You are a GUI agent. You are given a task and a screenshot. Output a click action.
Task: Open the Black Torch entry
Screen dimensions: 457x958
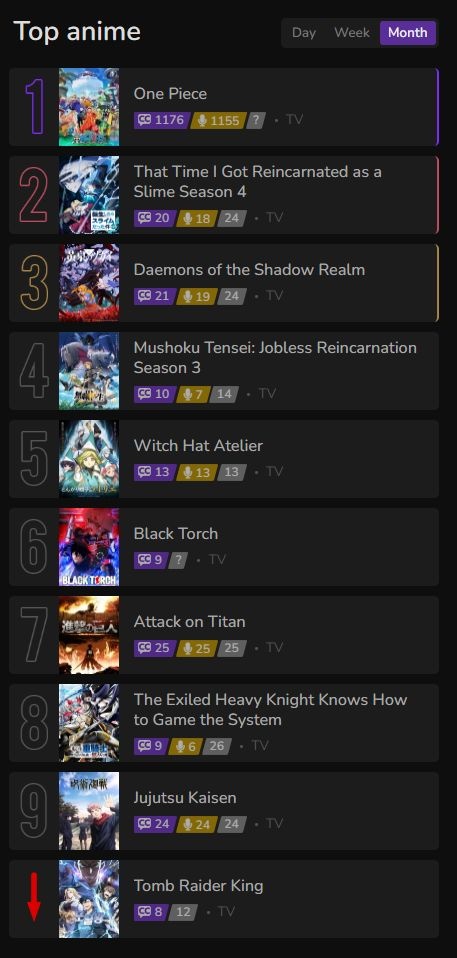176,533
